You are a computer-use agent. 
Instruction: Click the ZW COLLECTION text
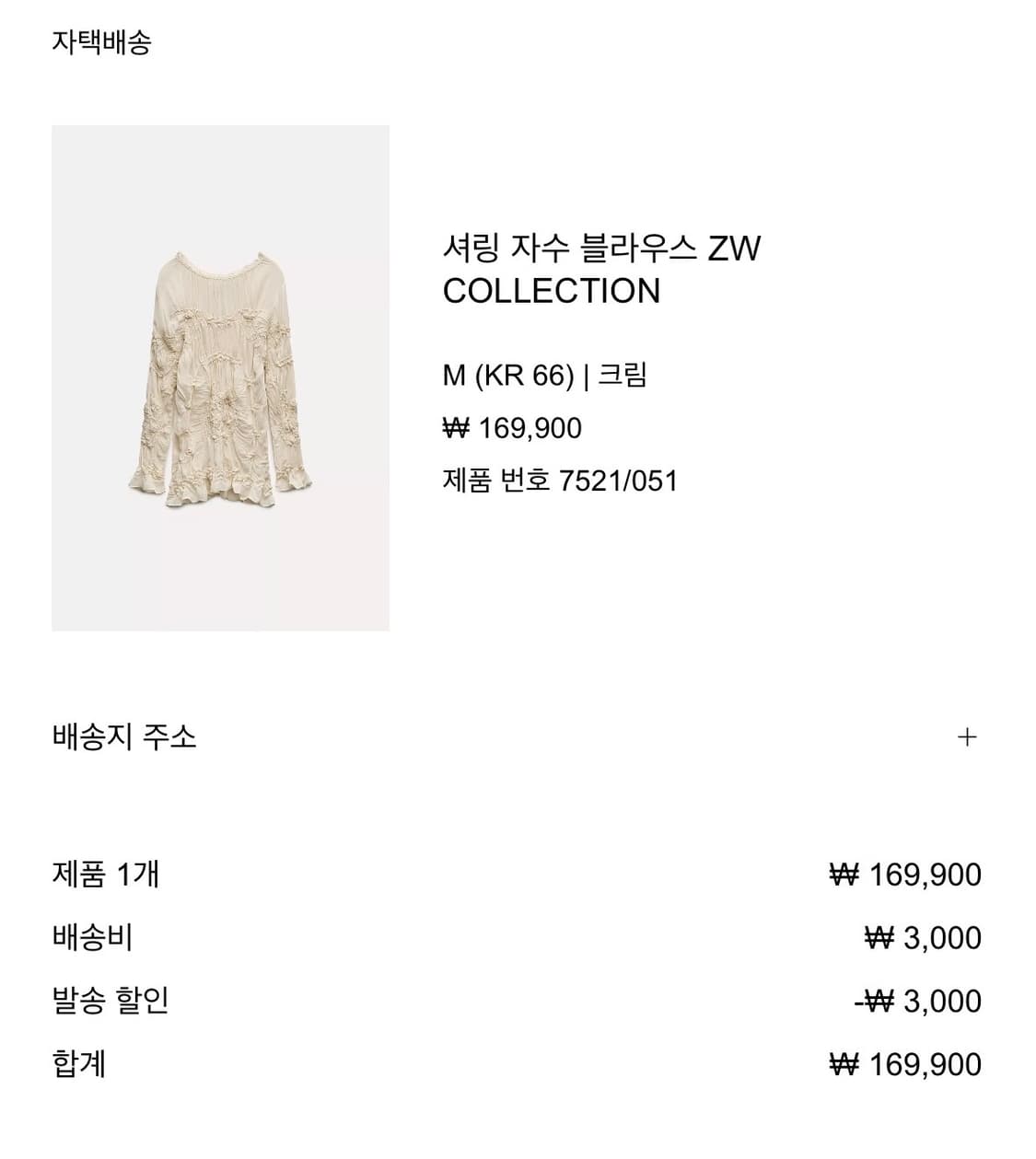pyautogui.click(x=550, y=290)
